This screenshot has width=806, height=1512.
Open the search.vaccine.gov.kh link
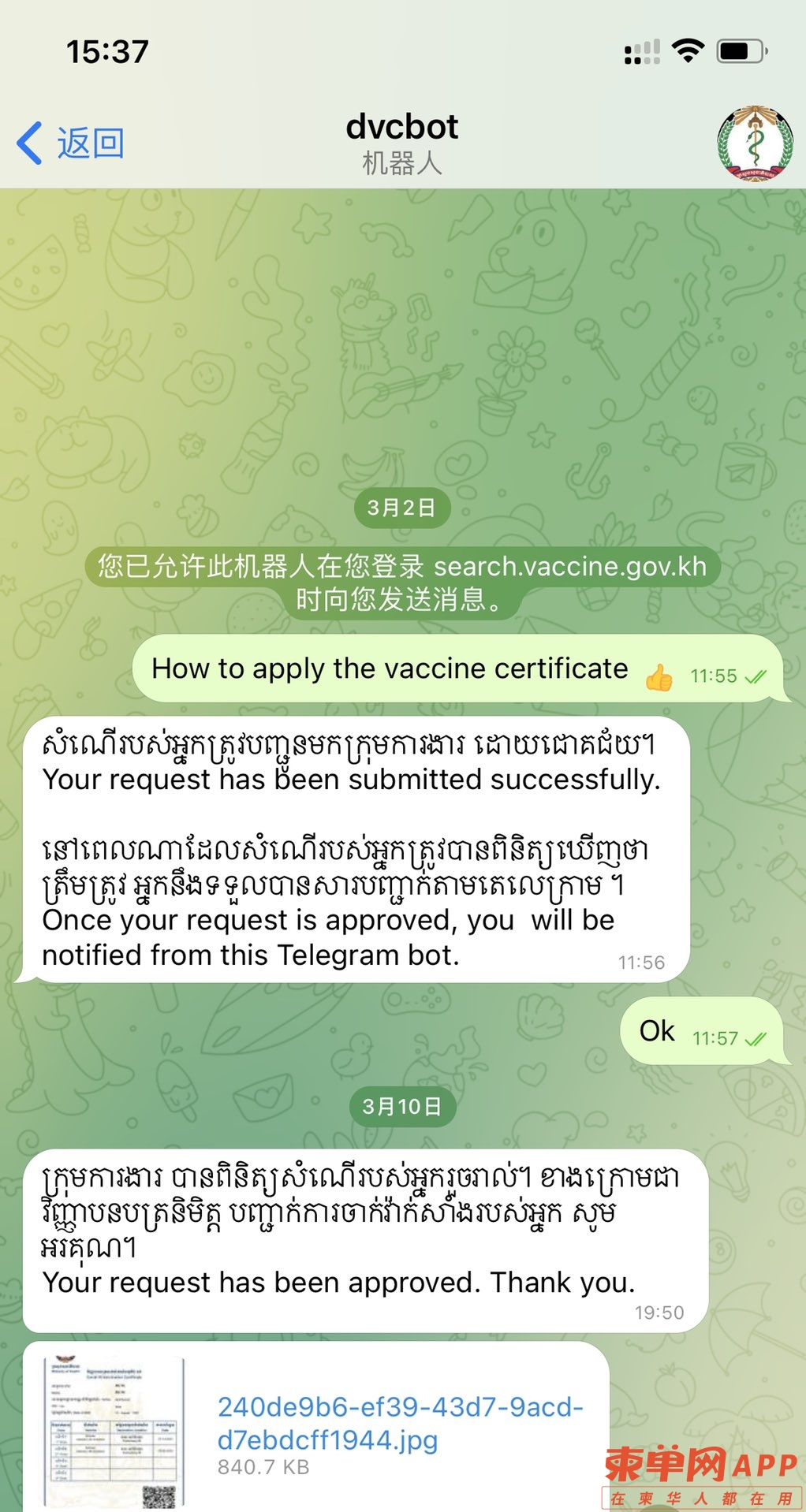click(x=569, y=566)
